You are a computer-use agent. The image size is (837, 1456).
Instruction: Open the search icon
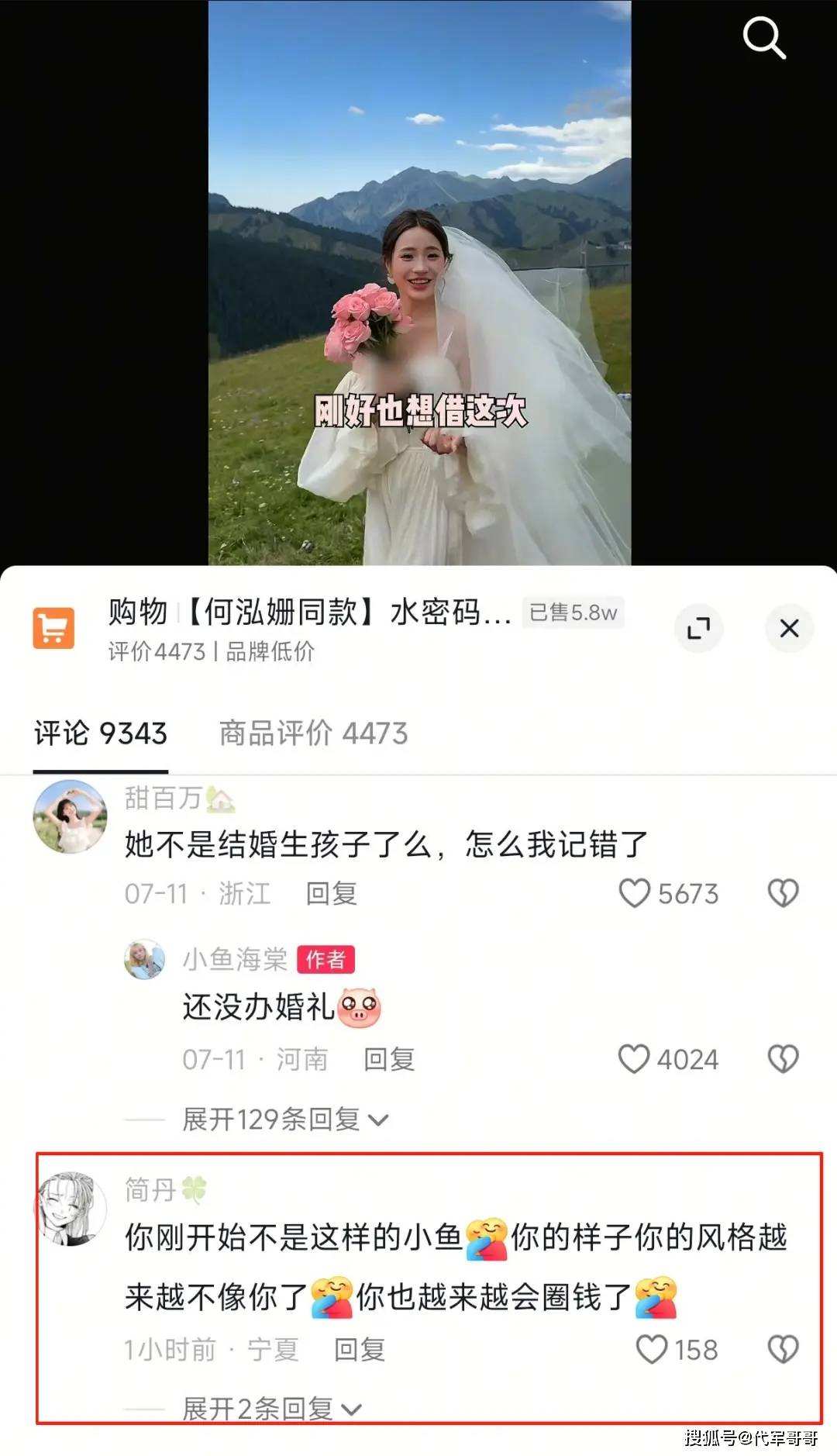click(x=764, y=38)
